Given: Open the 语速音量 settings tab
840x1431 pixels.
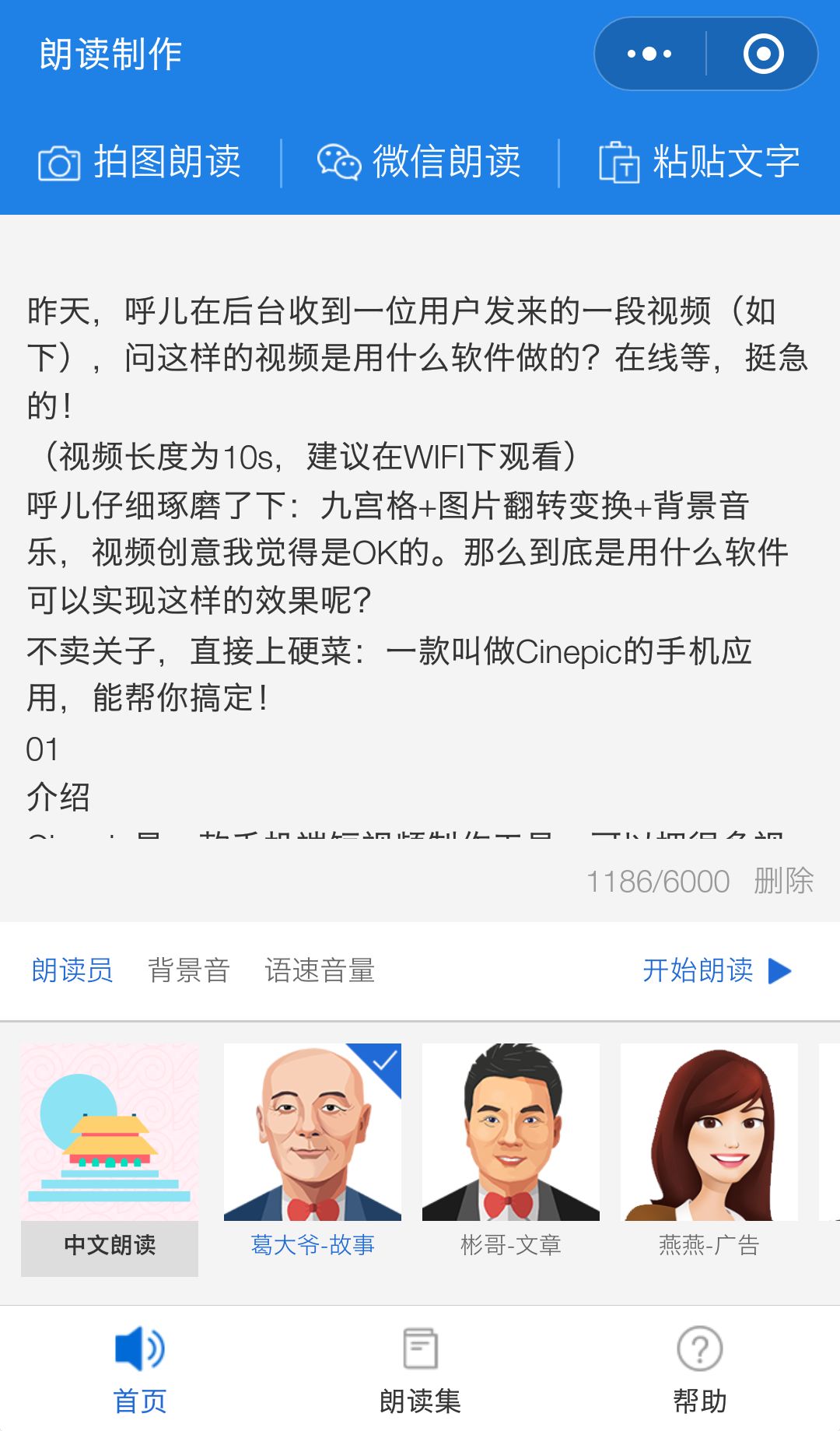Looking at the screenshot, I should click(320, 970).
